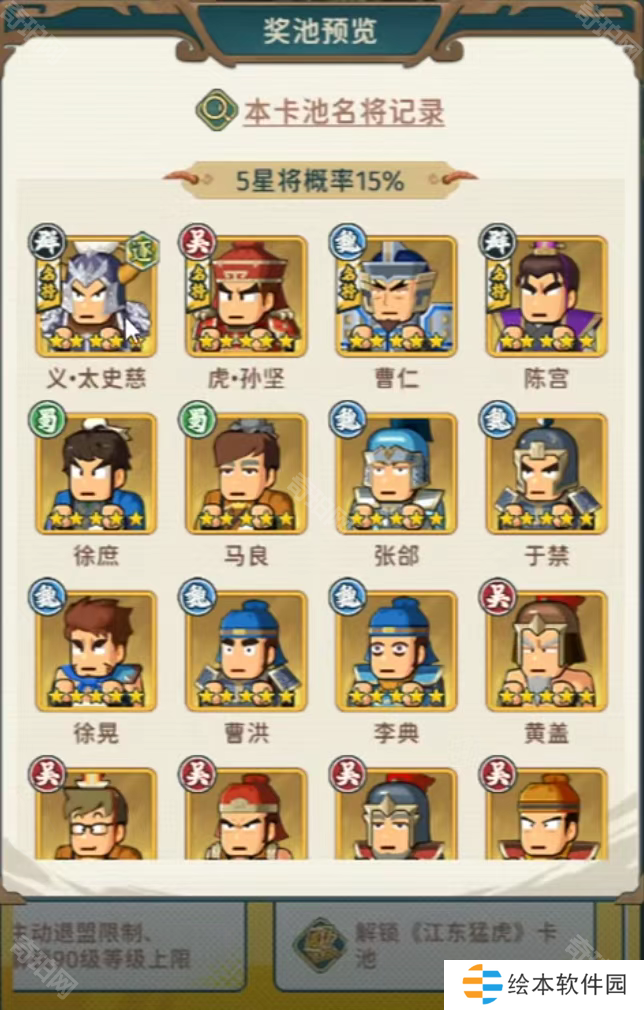View hero card 马良
644x1010 pixels.
click(246, 474)
